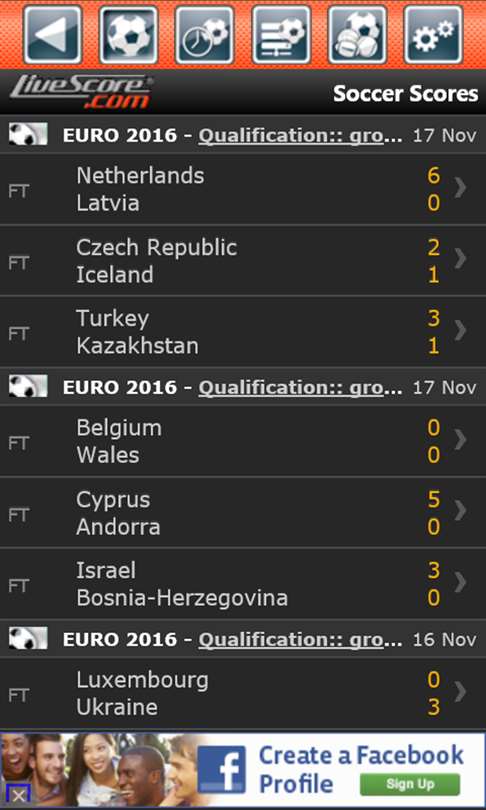486x810 pixels.
Task: Tap the back arrow button
Action: 52,35
